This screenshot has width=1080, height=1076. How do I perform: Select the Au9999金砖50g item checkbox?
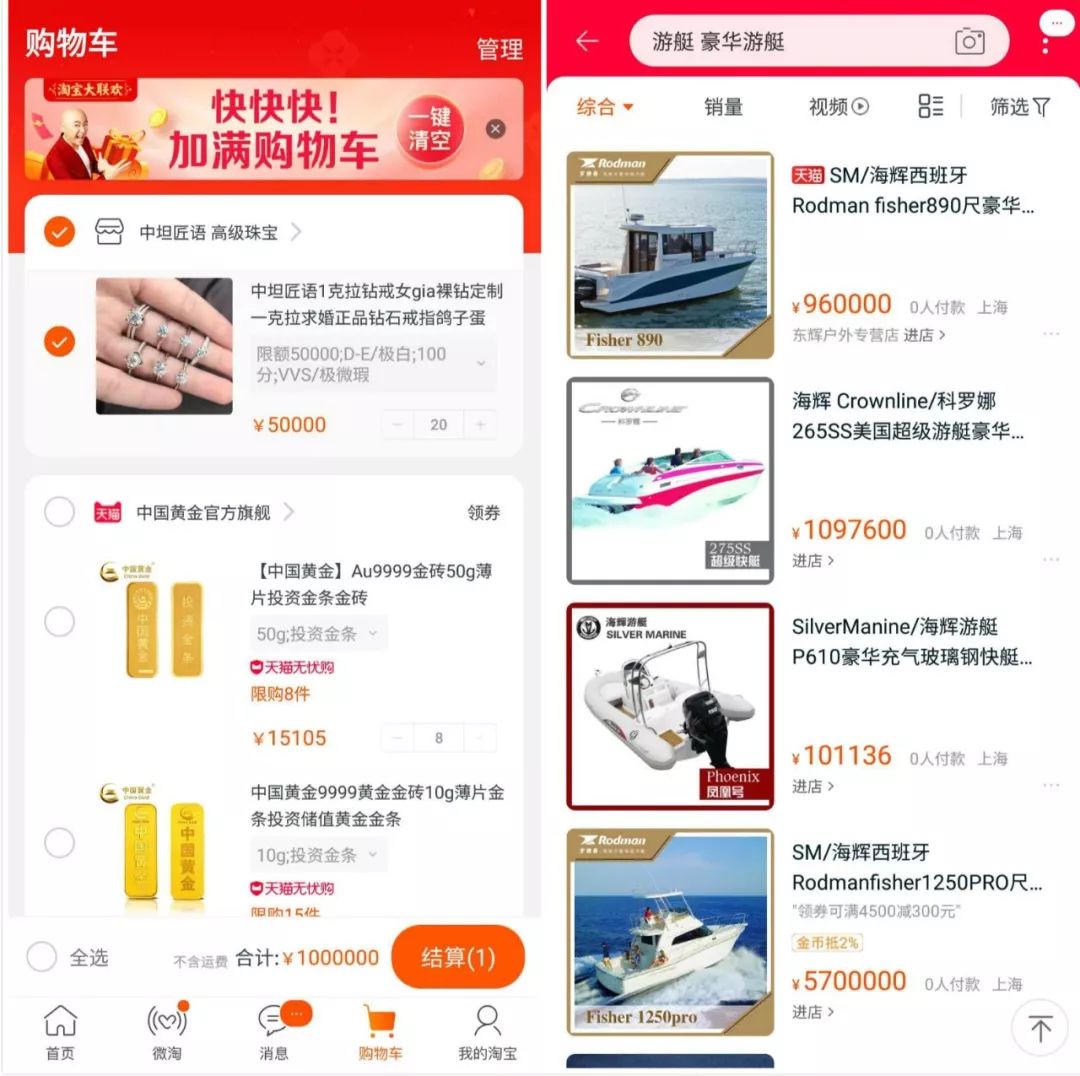tap(60, 622)
